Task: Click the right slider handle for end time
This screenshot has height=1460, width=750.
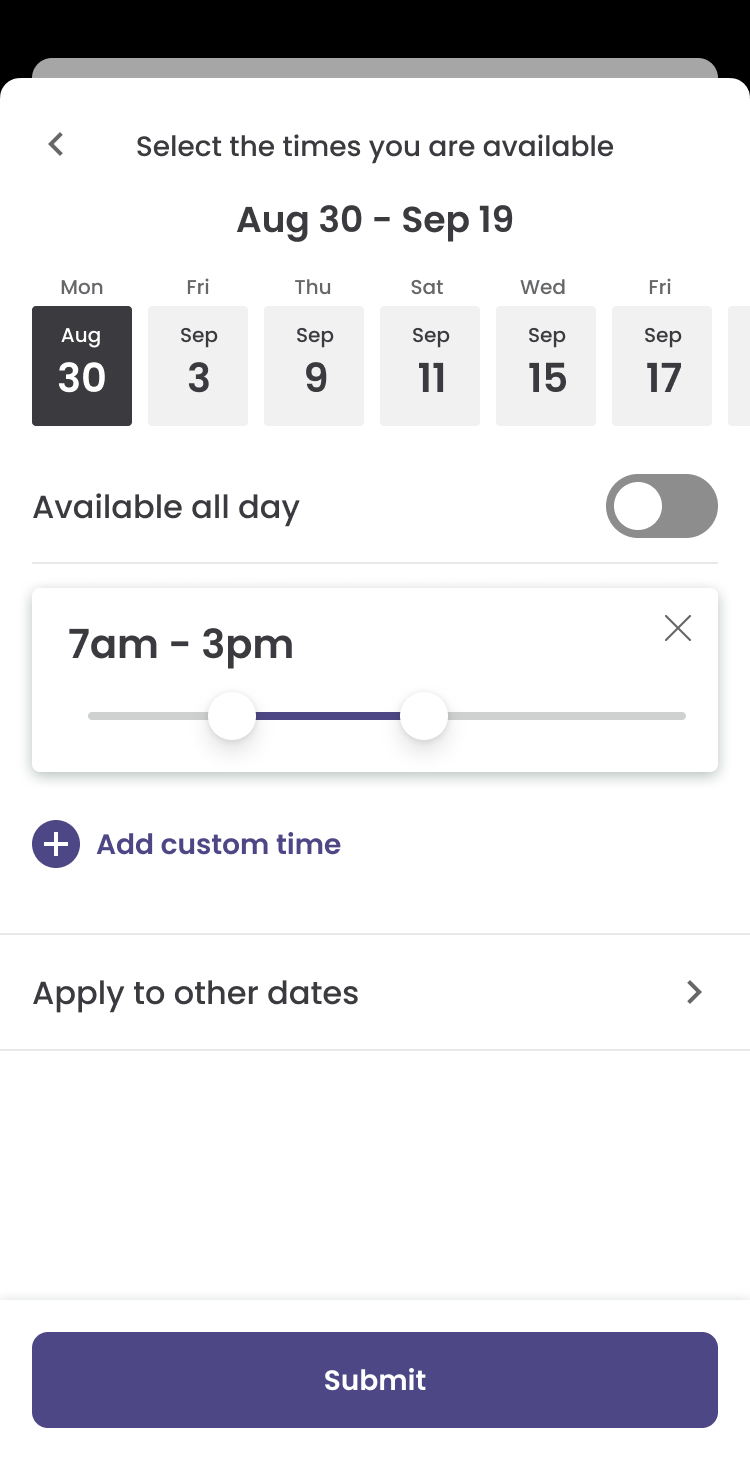Action: [423, 716]
